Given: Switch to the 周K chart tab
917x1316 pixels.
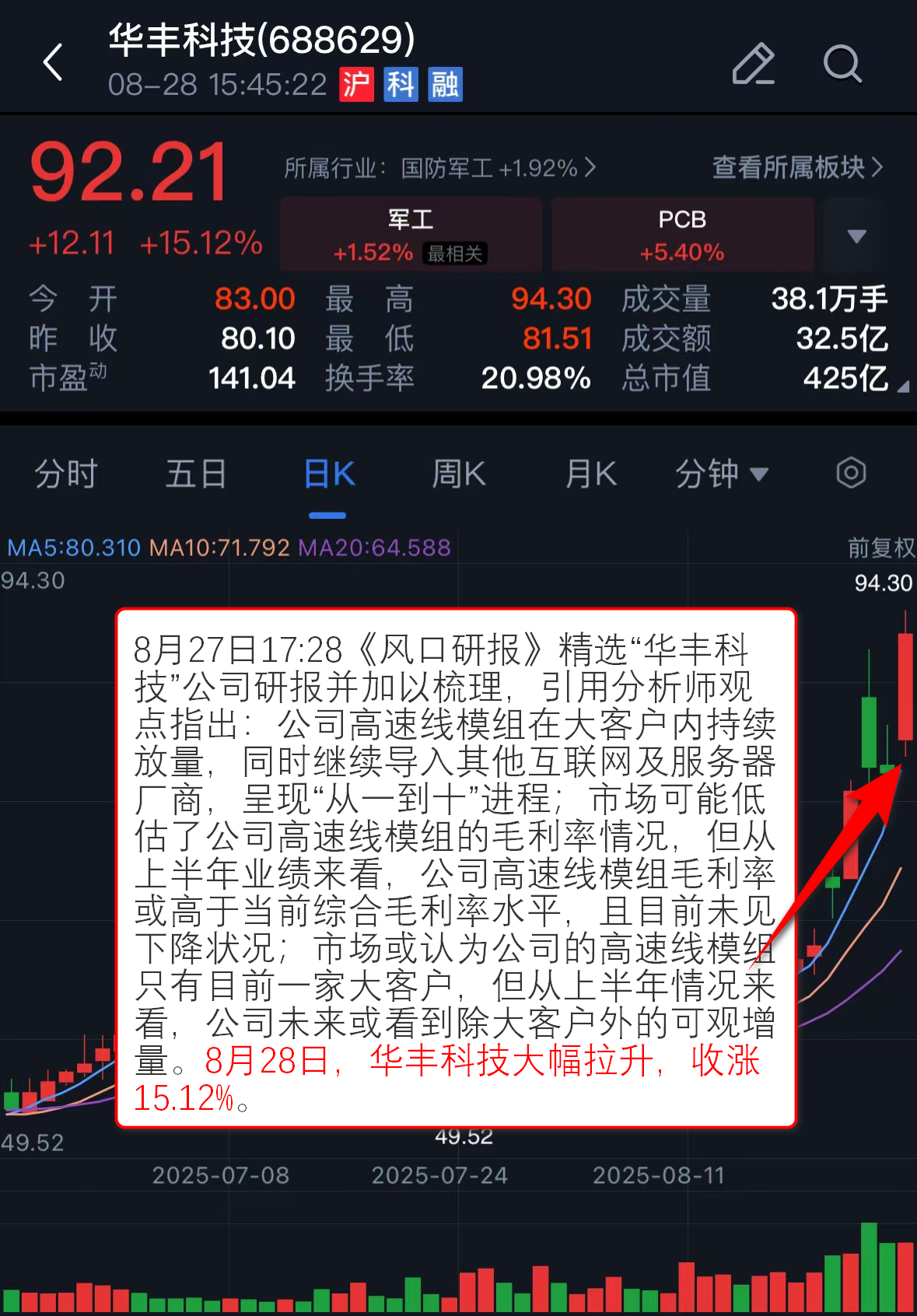Looking at the screenshot, I should click(459, 474).
